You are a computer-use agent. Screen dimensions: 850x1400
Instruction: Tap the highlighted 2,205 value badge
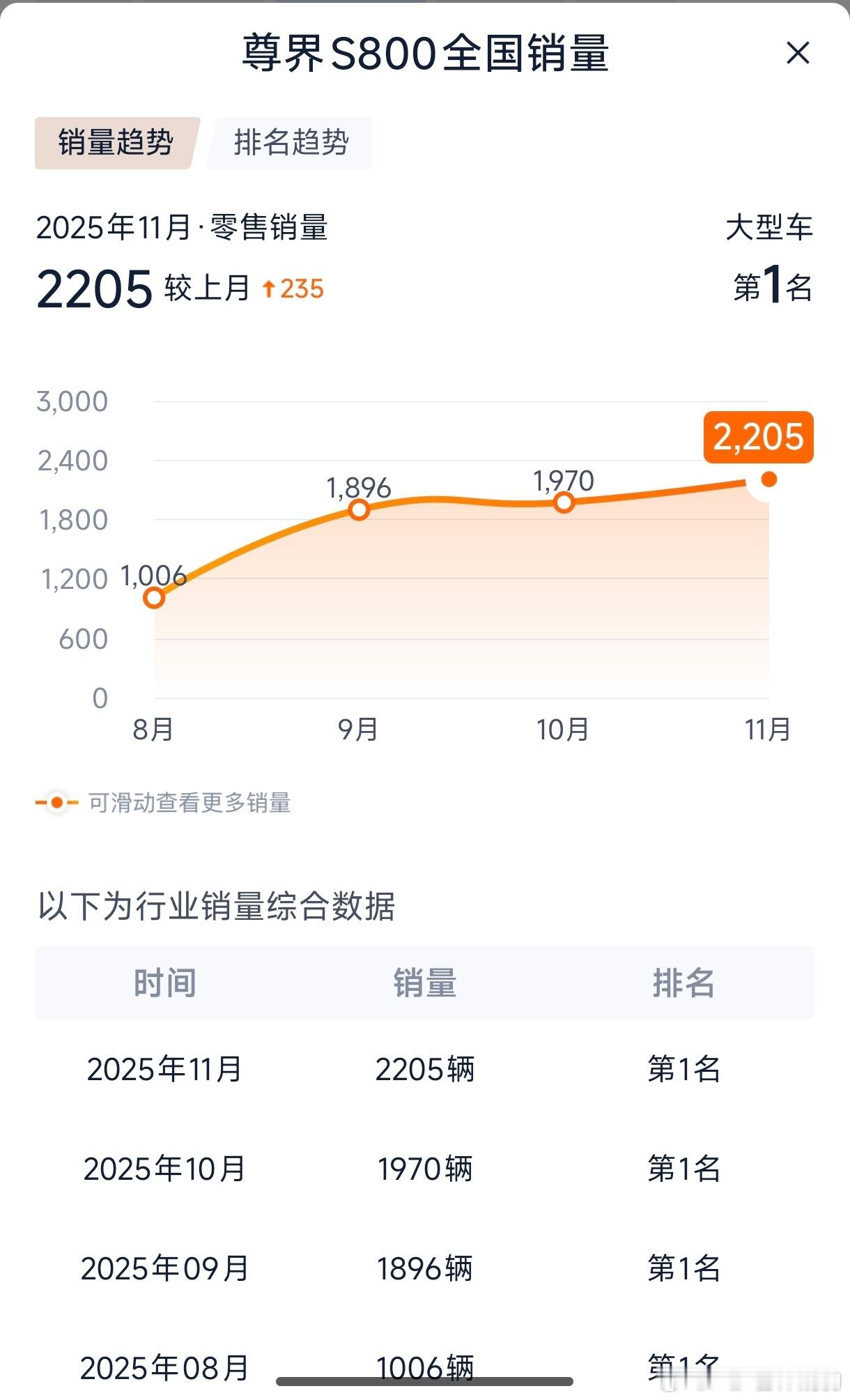(757, 438)
